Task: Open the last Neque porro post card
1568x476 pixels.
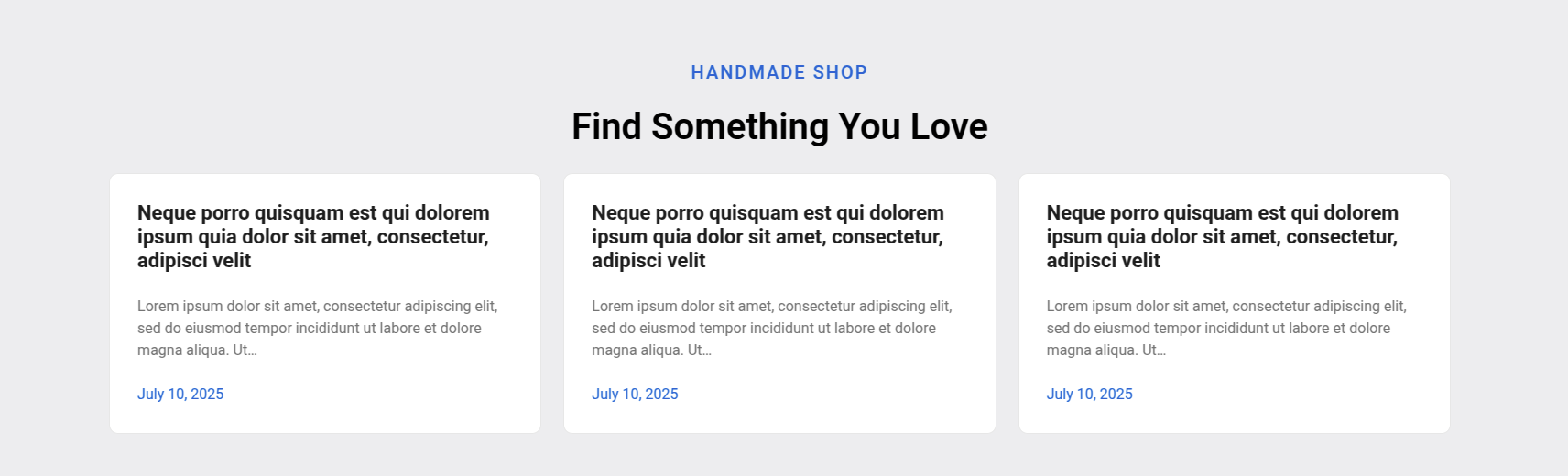Action: pos(1222,236)
